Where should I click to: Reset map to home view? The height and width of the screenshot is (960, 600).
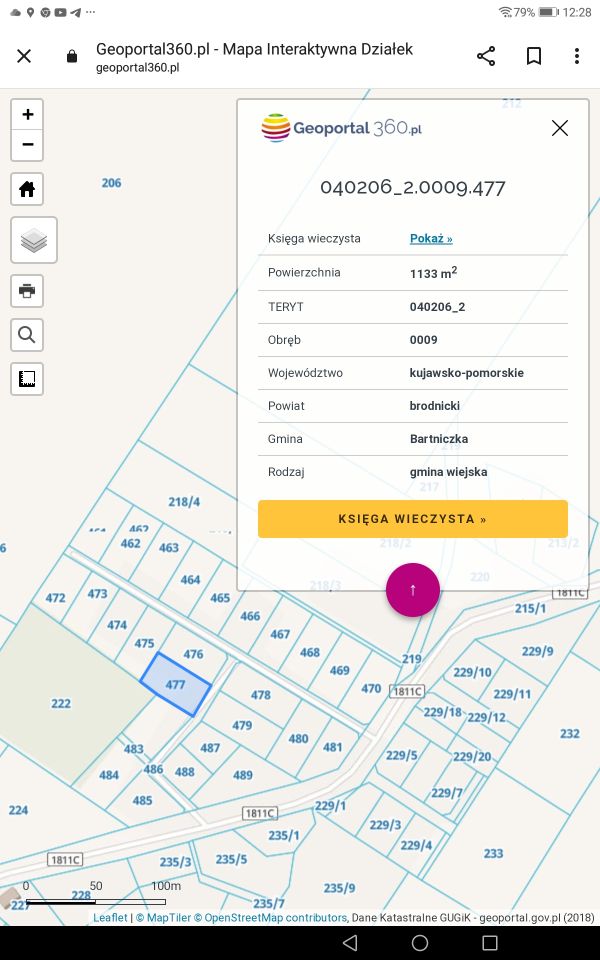point(27,189)
